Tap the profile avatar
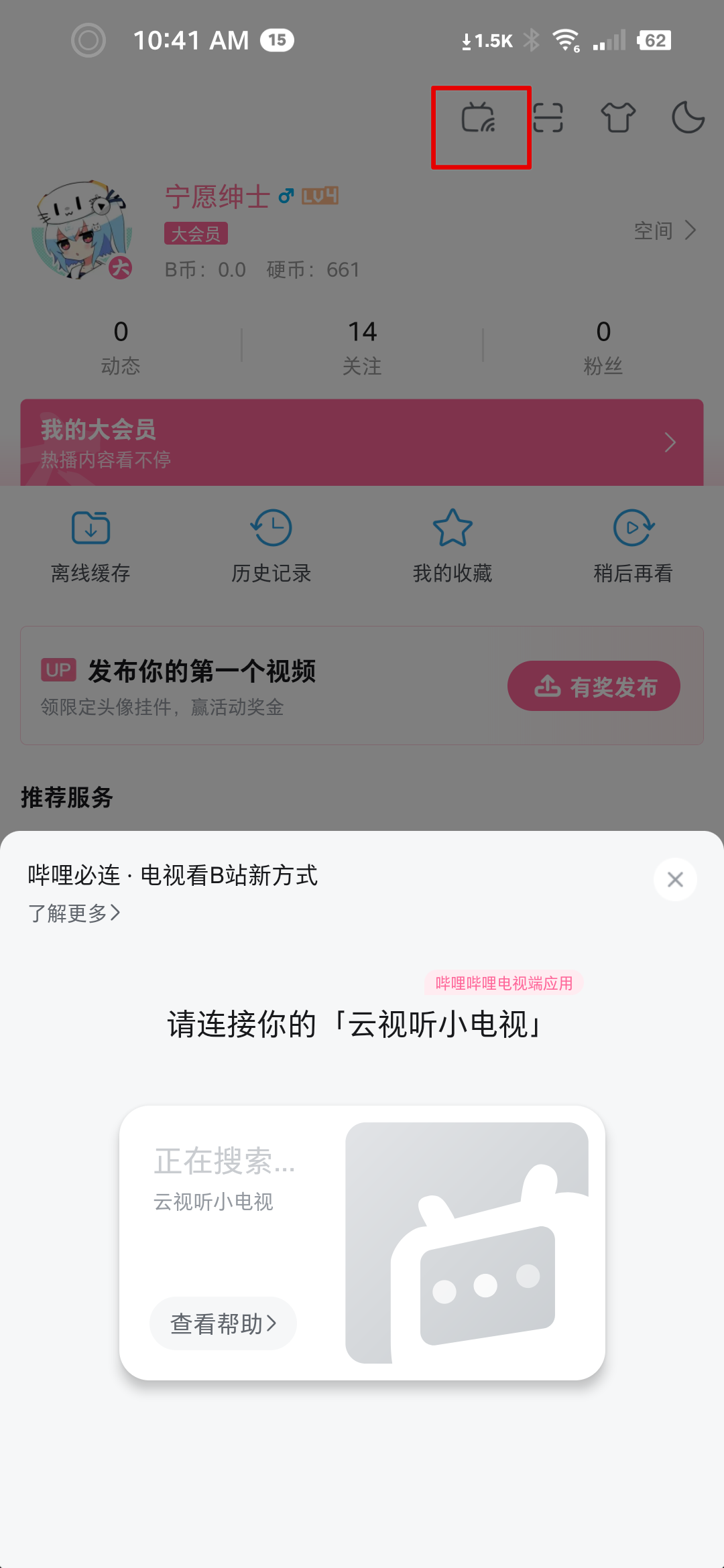Viewport: 724px width, 1568px height. click(80, 230)
